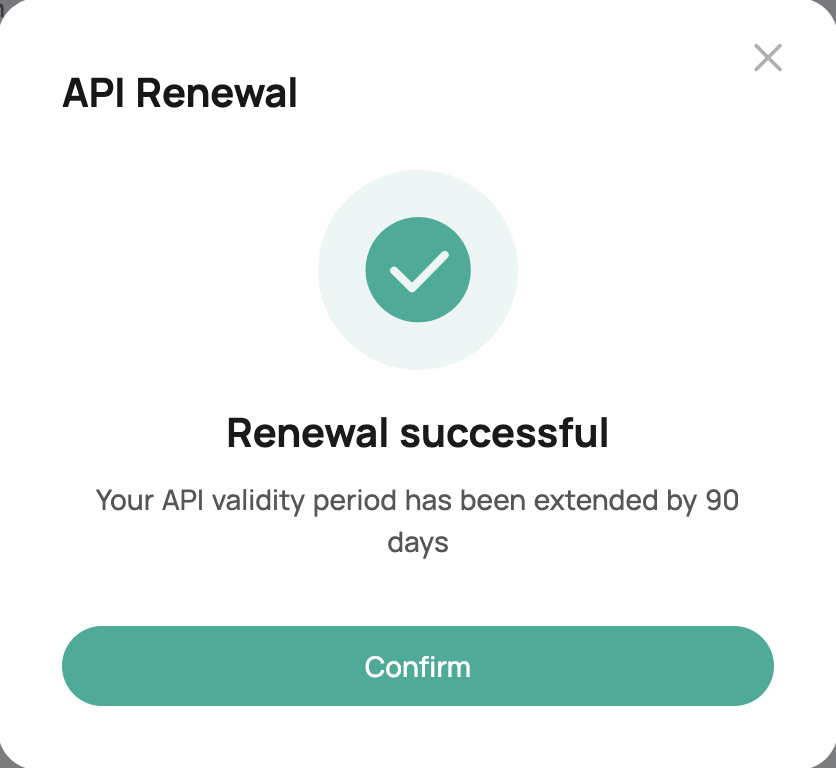Close the API Renewal dialog
This screenshot has height=768, width=836.
pos(767,58)
